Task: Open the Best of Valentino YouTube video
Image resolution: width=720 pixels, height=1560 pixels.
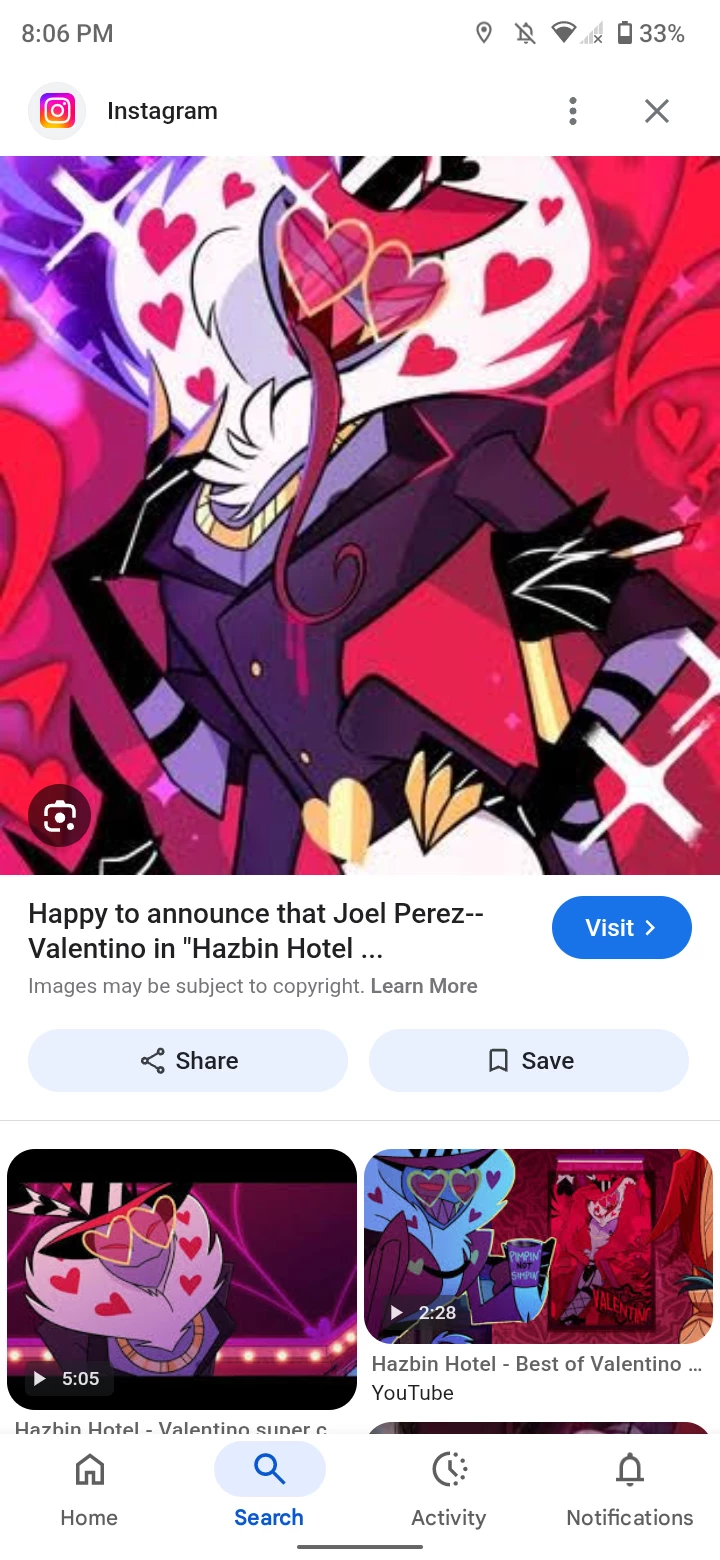Action: [538, 1246]
